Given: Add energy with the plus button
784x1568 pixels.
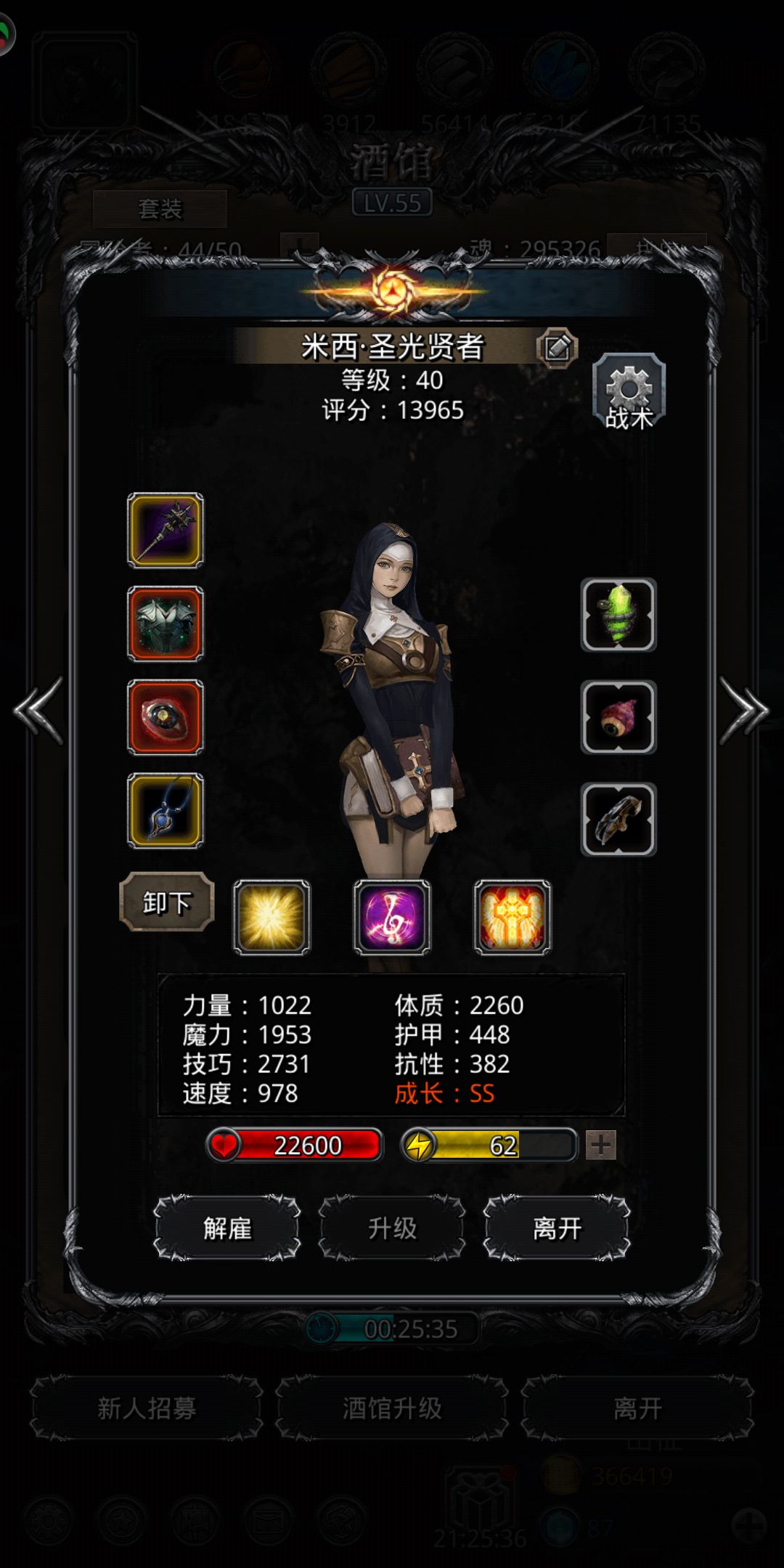Looking at the screenshot, I should [601, 1146].
